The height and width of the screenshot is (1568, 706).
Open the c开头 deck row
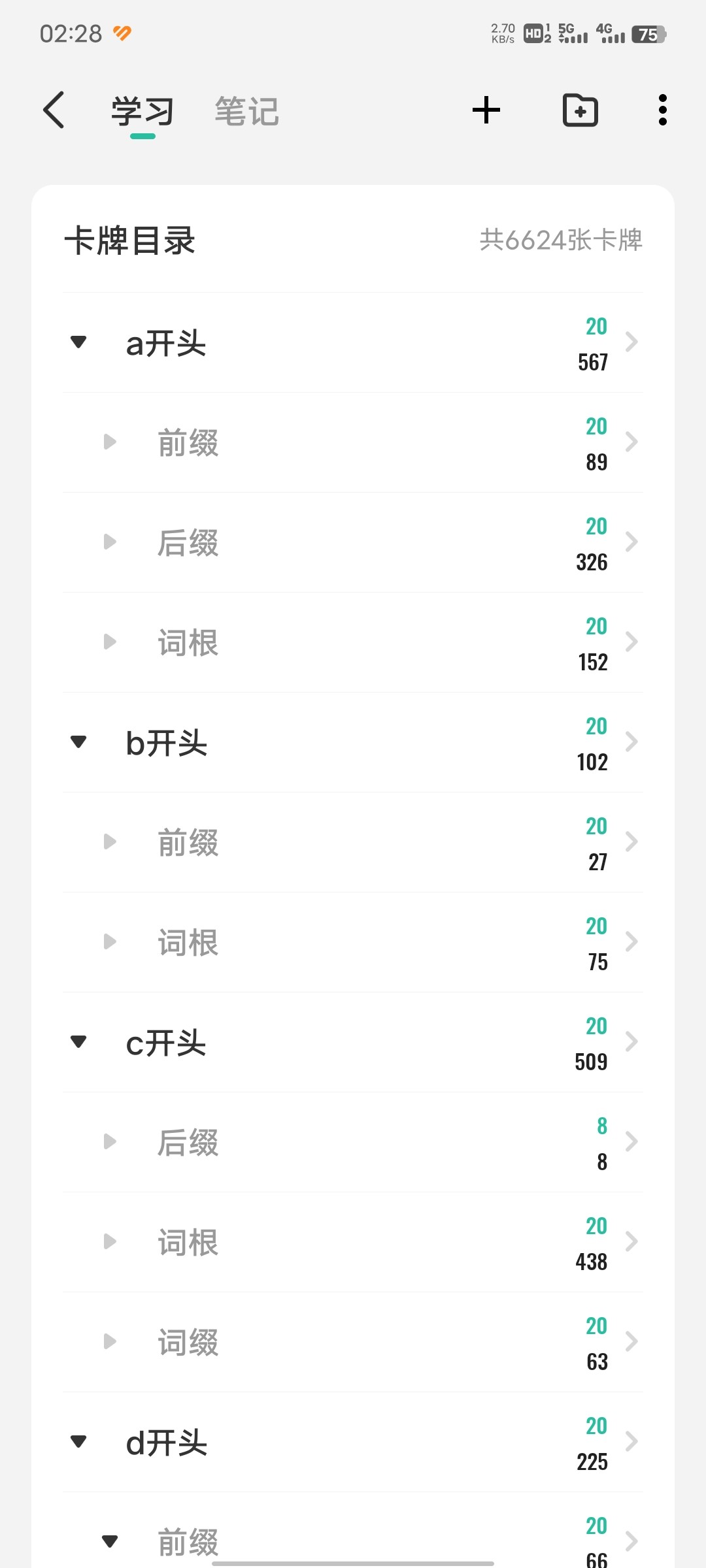pos(353,1042)
